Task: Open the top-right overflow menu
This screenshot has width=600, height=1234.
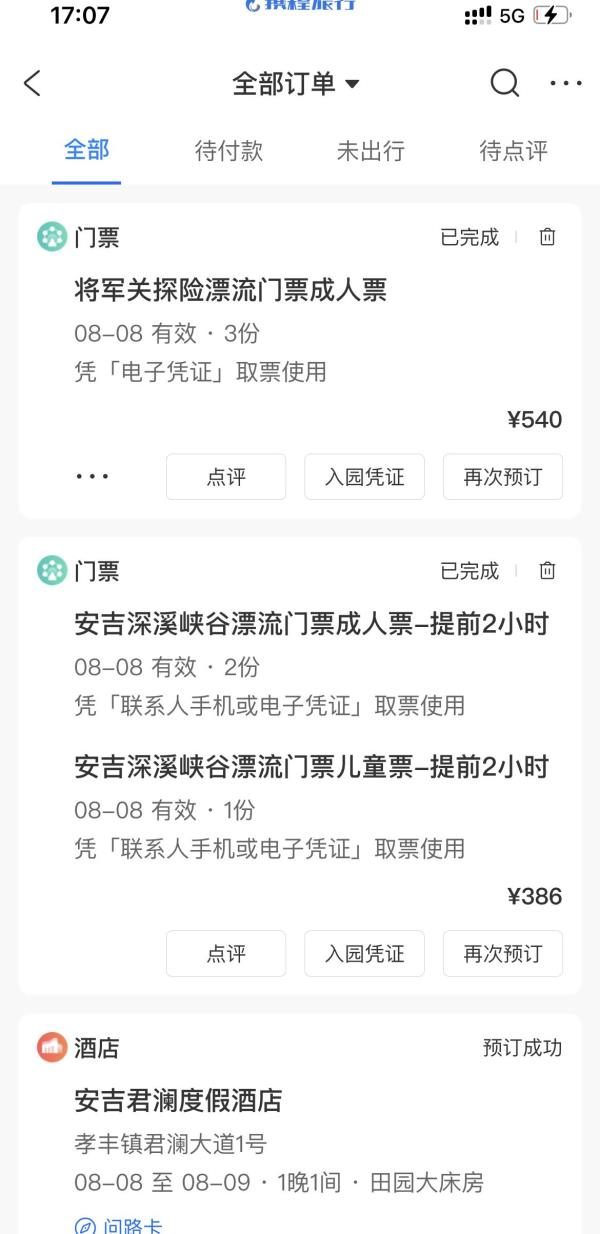Action: click(x=566, y=84)
